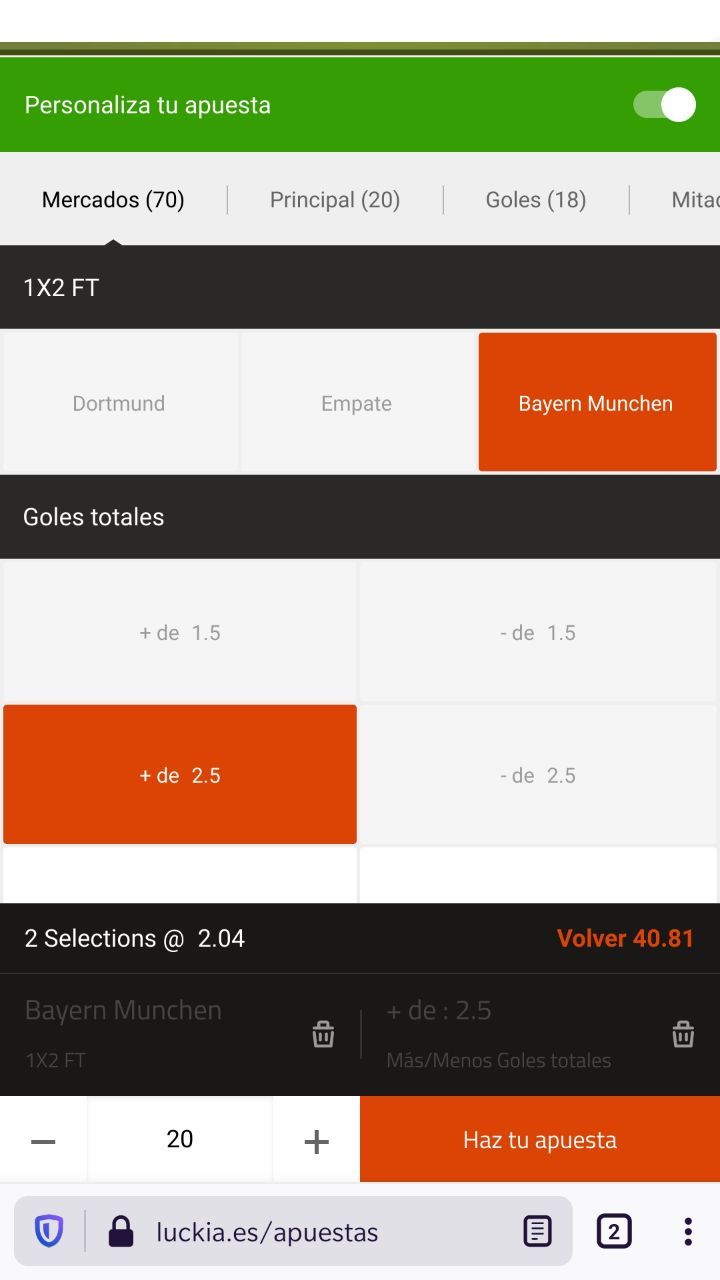Decrease the stake with minus button
Image resolution: width=720 pixels, height=1280 pixels.
43,1140
